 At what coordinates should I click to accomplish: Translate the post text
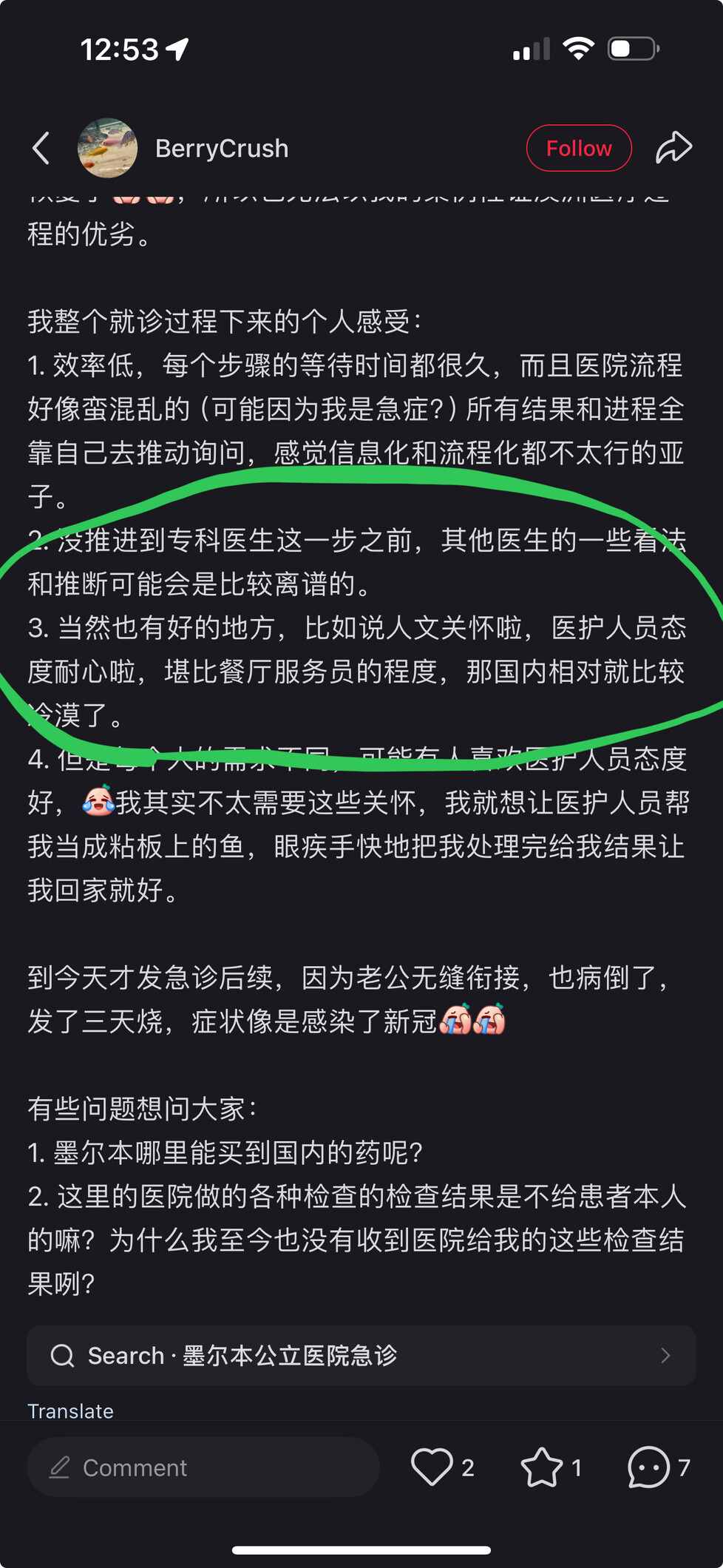[x=71, y=1410]
